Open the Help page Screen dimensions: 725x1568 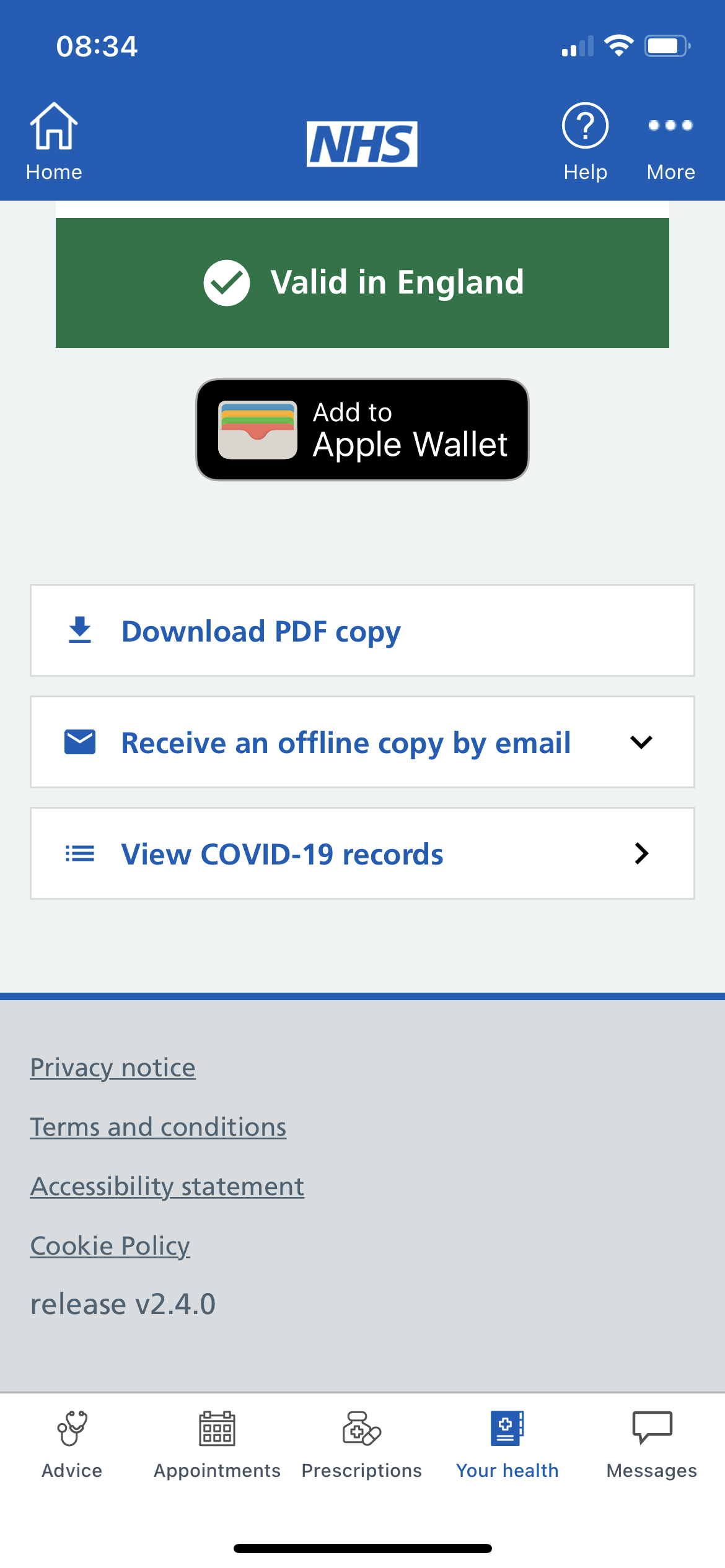click(x=585, y=141)
